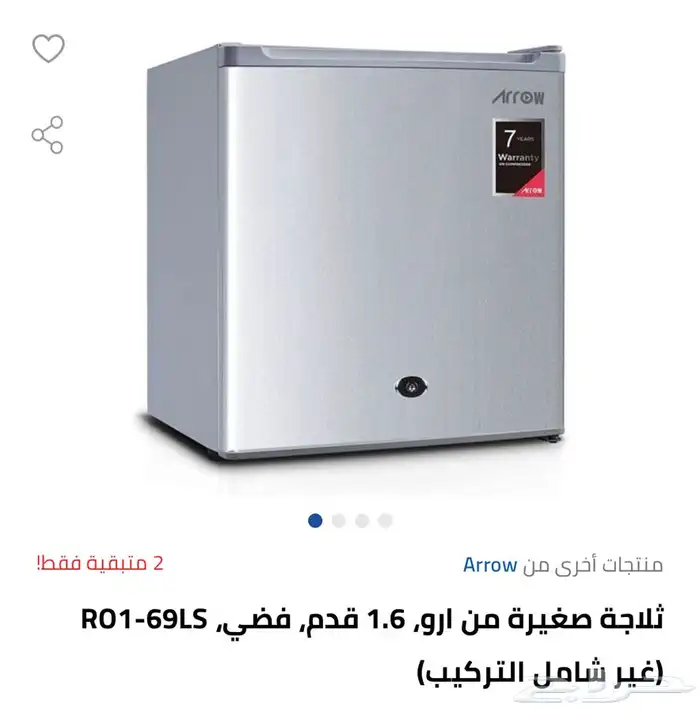Add the fridge to favorites with the heart
This screenshot has width=700, height=713.
point(48,48)
